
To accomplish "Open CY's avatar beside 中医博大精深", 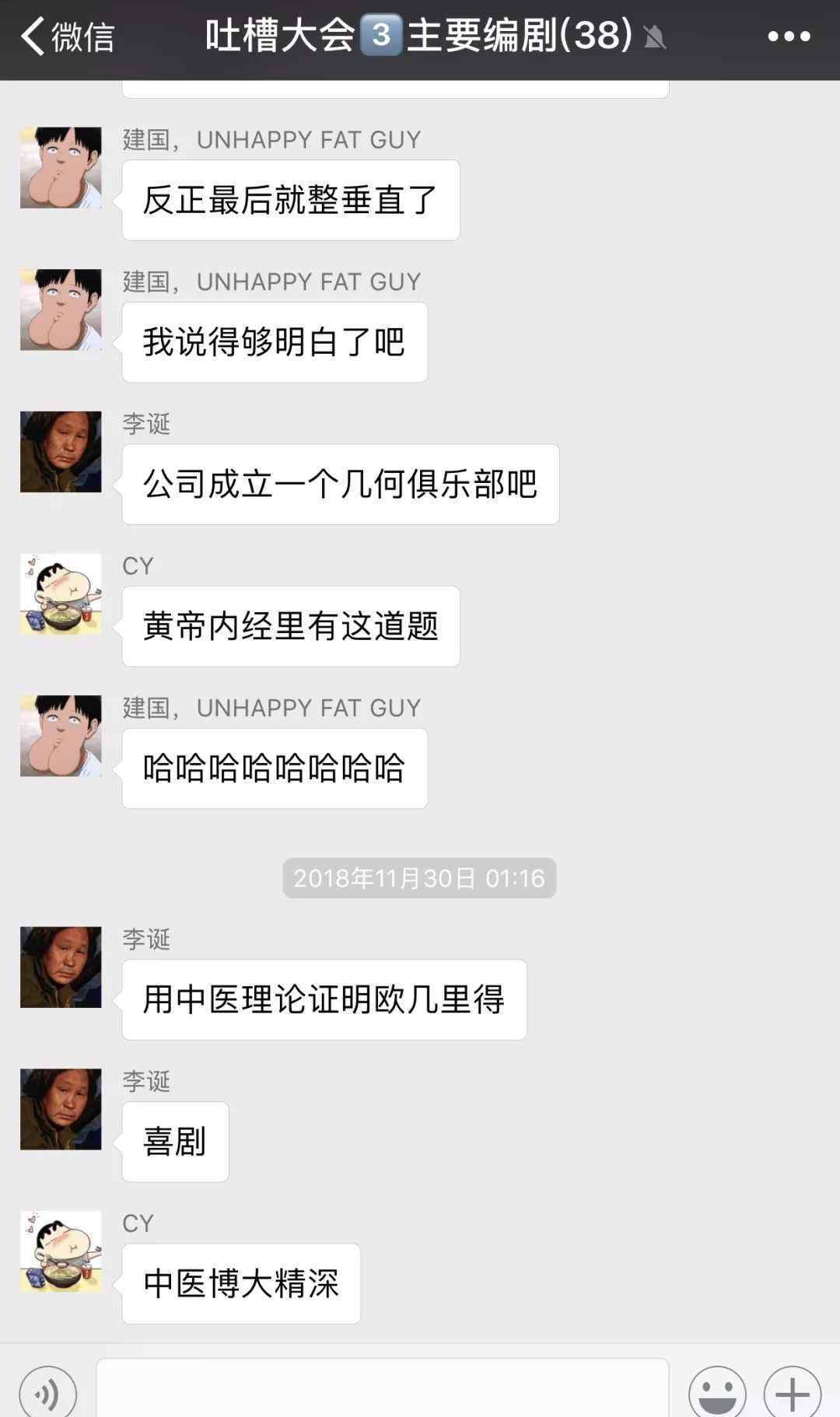I will point(61,1251).
